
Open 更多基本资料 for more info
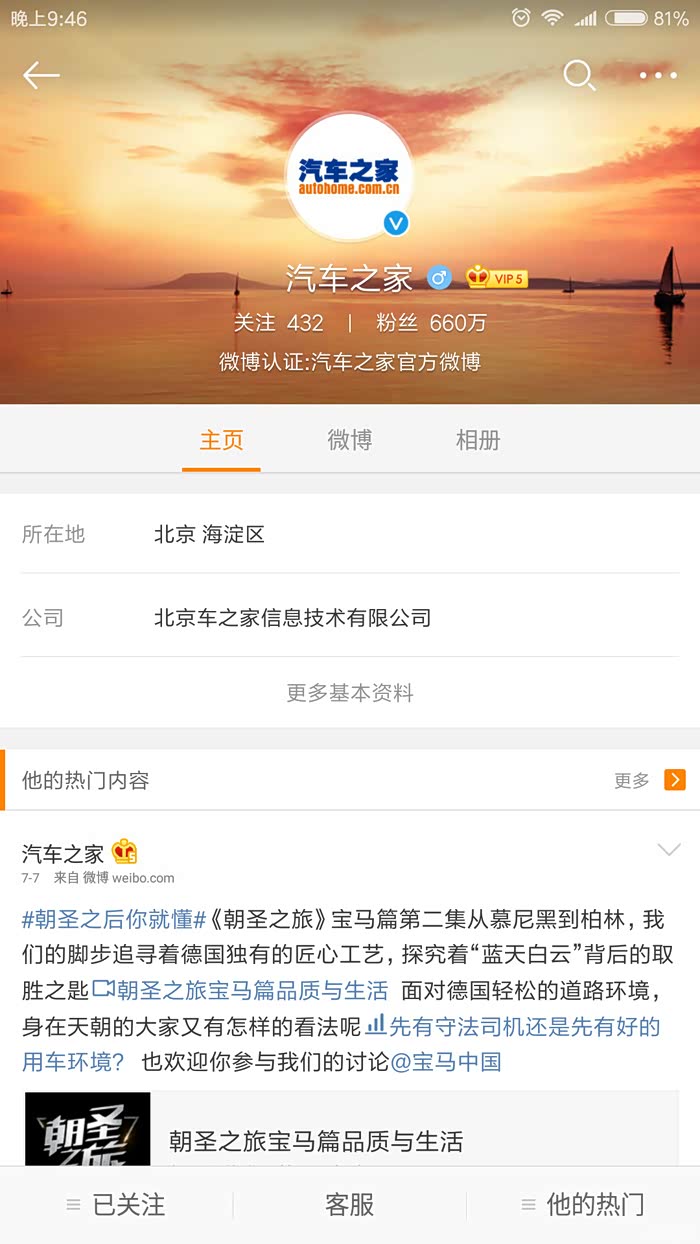tap(349, 692)
